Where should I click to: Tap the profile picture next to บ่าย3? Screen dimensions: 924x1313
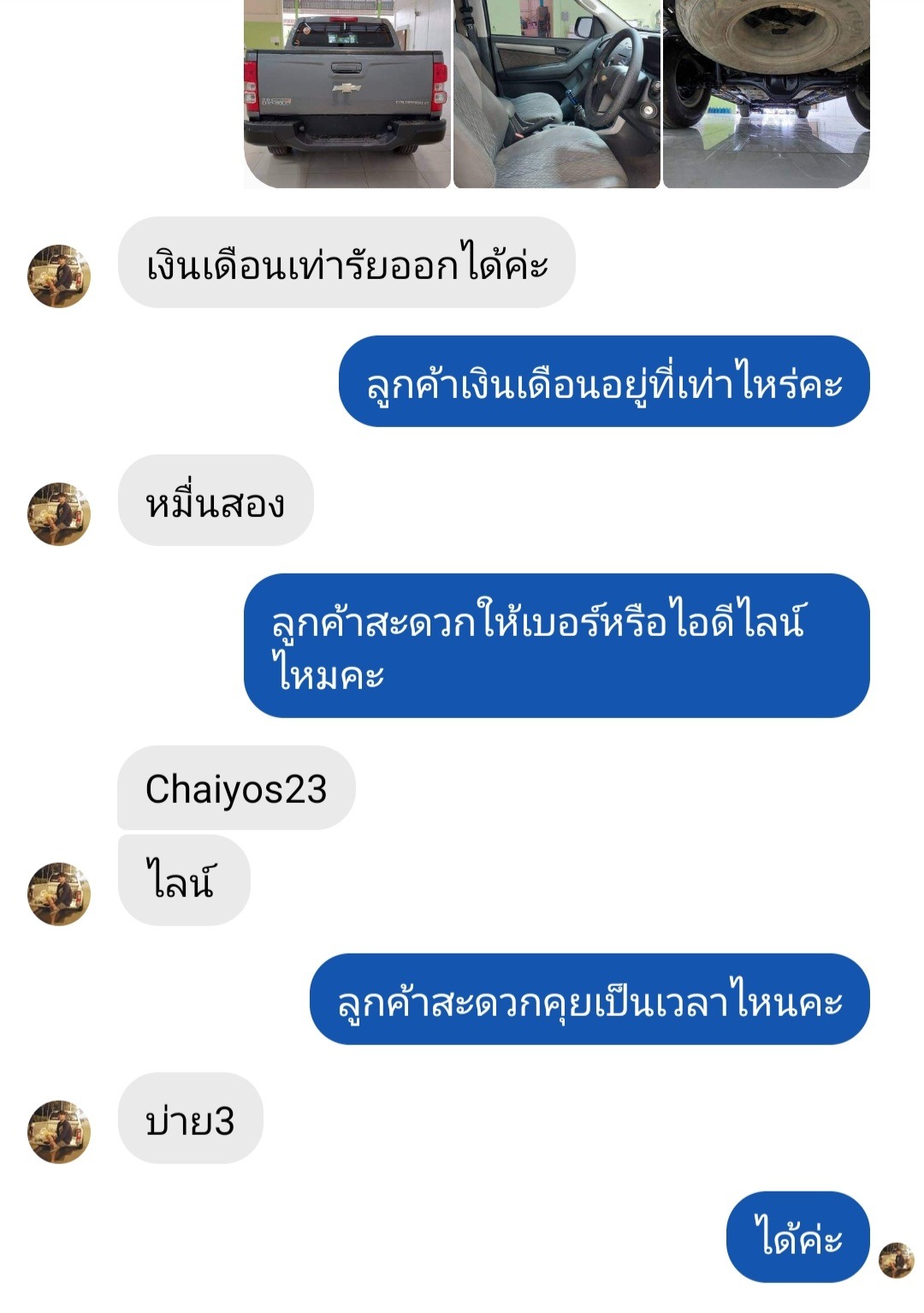(59, 1132)
